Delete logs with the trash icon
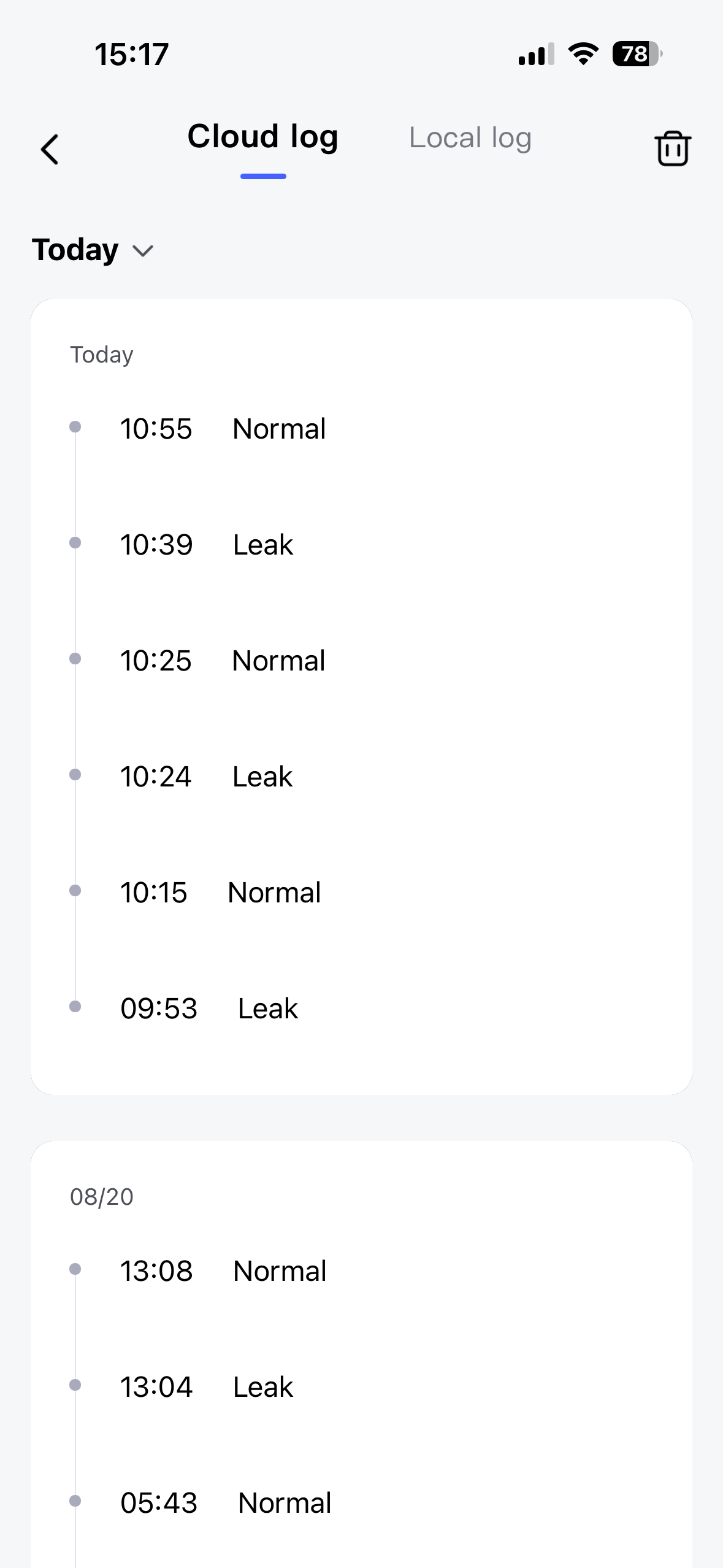This screenshot has height=1568, width=723. click(673, 148)
